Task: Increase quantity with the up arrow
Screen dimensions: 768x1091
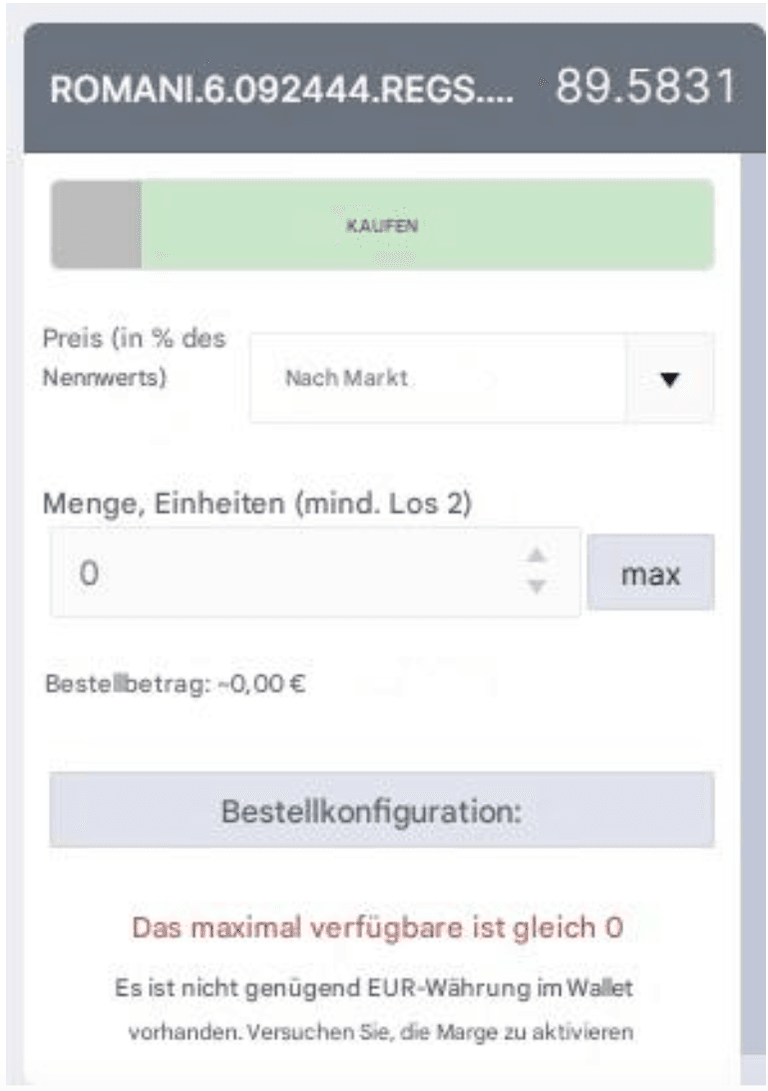Action: [x=537, y=556]
